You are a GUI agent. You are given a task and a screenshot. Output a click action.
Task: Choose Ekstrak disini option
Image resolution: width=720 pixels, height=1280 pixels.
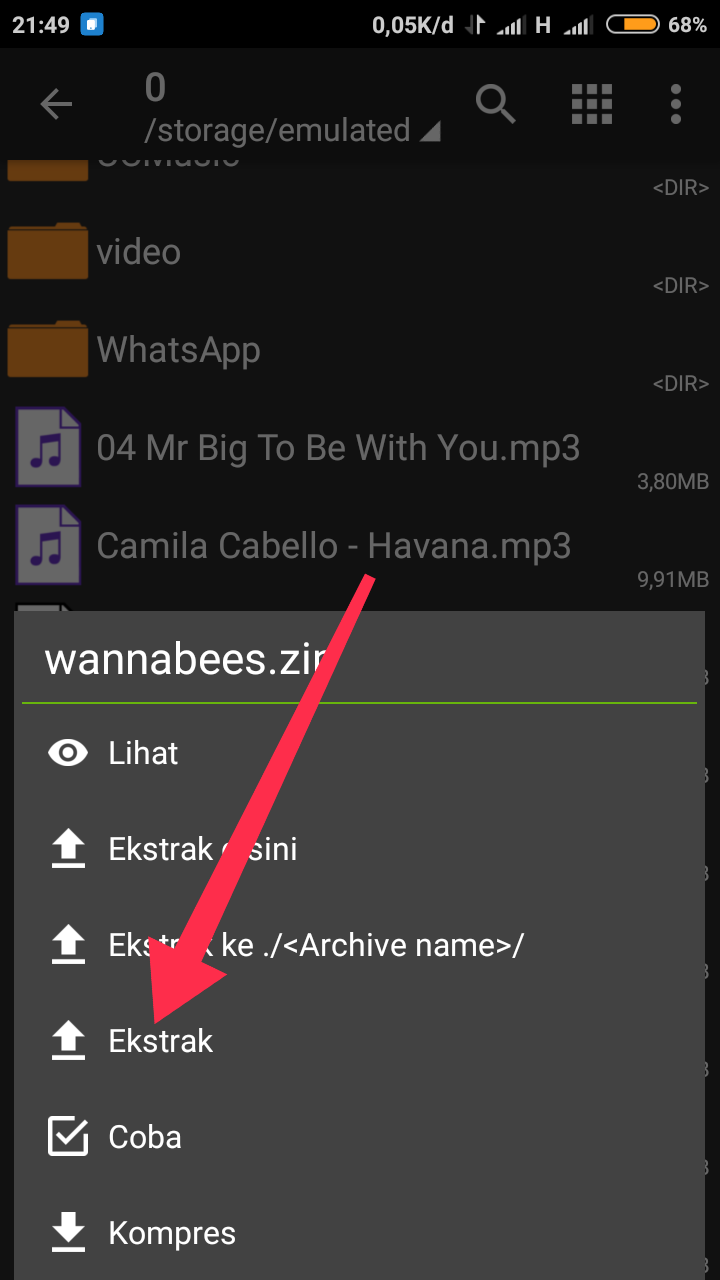200,849
